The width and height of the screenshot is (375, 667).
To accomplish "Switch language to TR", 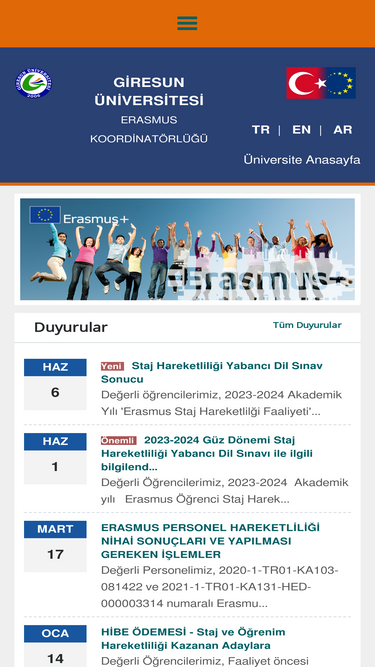I will [261, 130].
